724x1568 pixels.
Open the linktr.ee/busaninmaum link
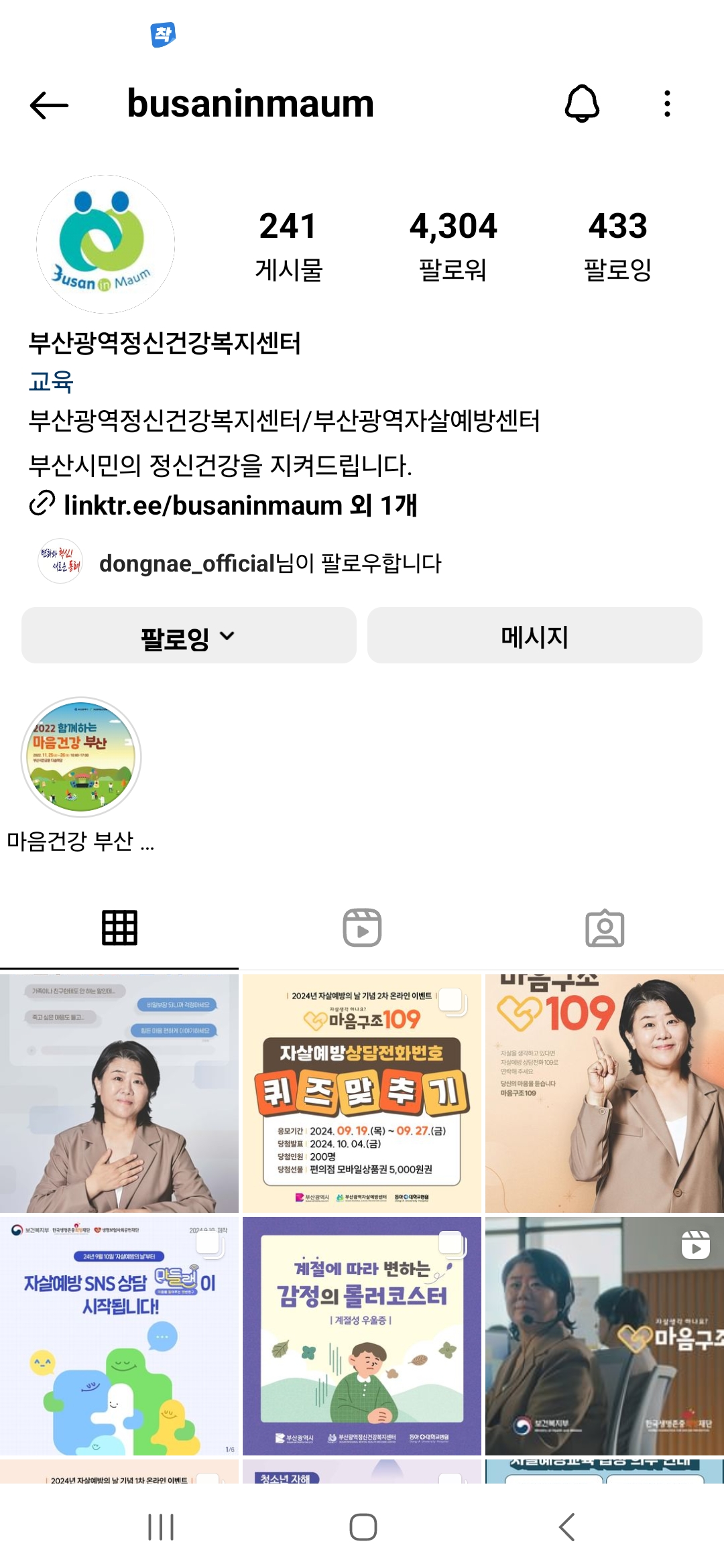click(x=239, y=505)
